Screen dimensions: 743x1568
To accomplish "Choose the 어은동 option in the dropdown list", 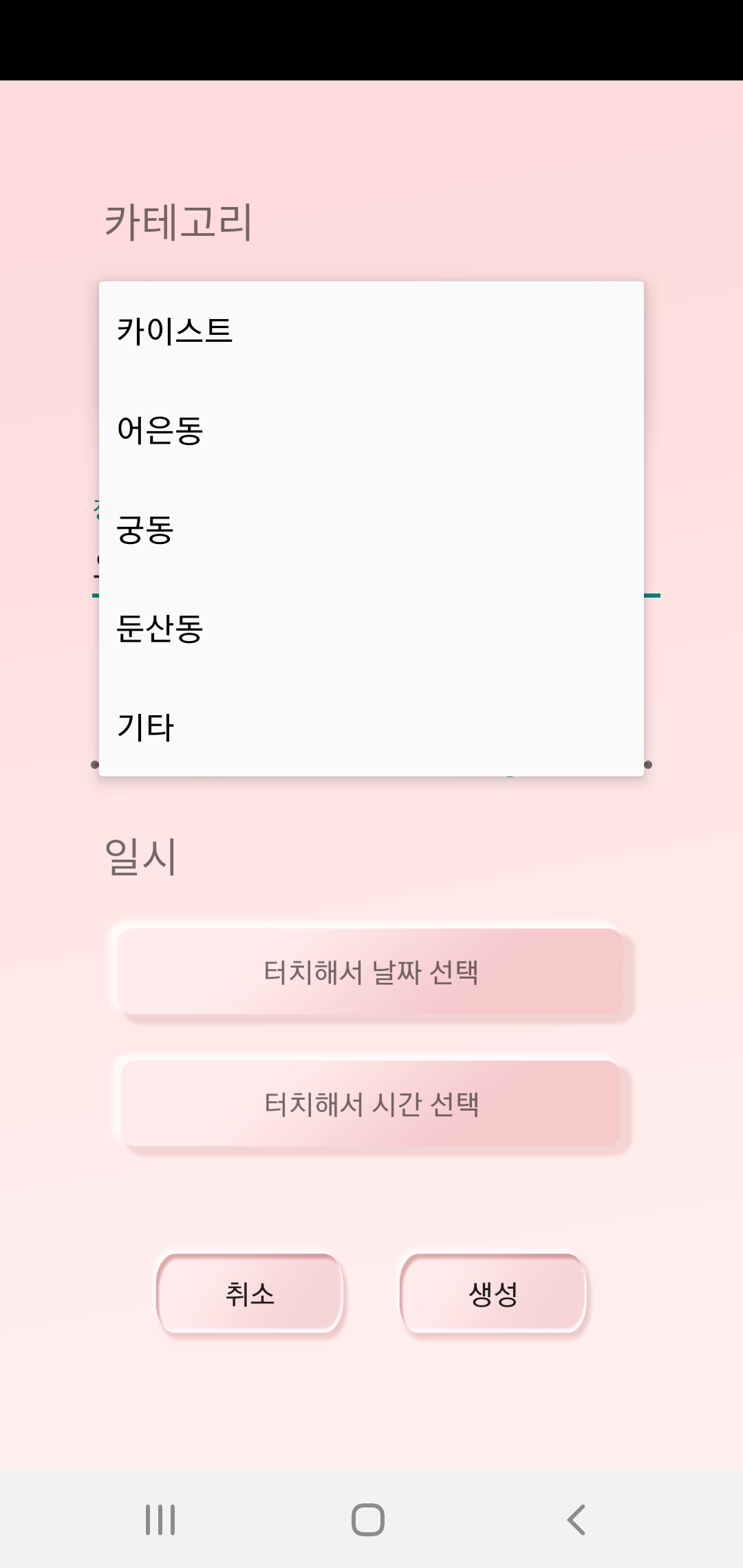I will coord(162,428).
